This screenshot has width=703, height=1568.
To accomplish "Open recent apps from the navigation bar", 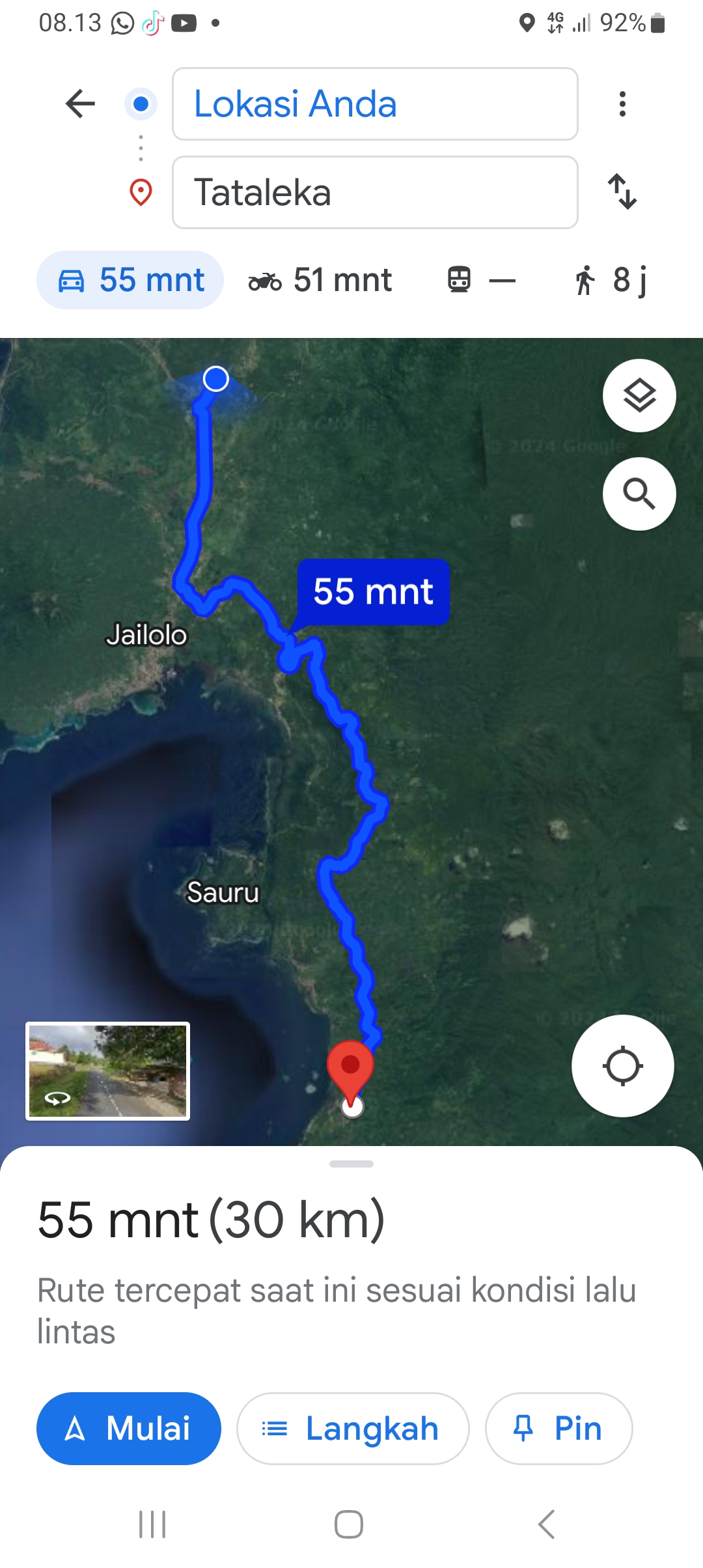I will (x=152, y=1524).
